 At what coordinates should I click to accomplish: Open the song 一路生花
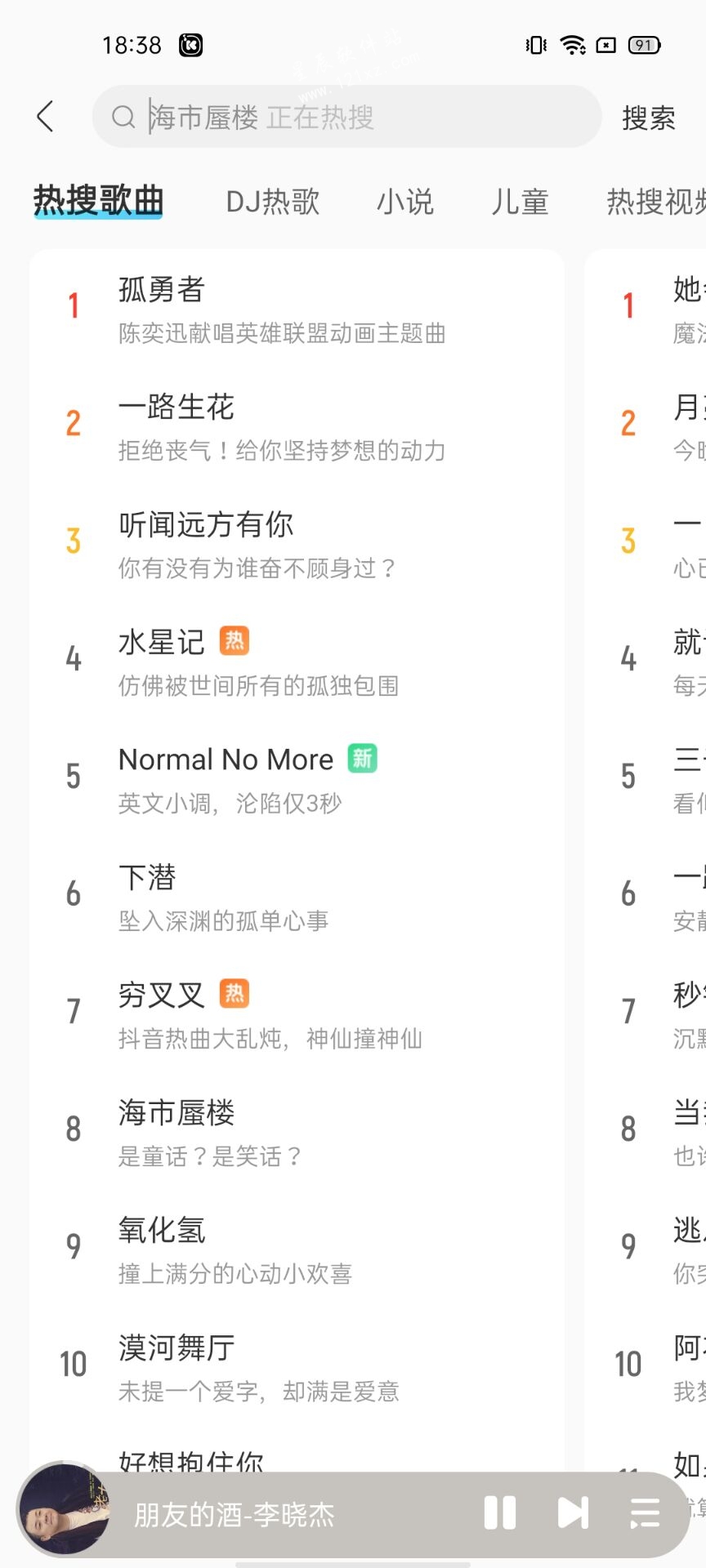297,427
